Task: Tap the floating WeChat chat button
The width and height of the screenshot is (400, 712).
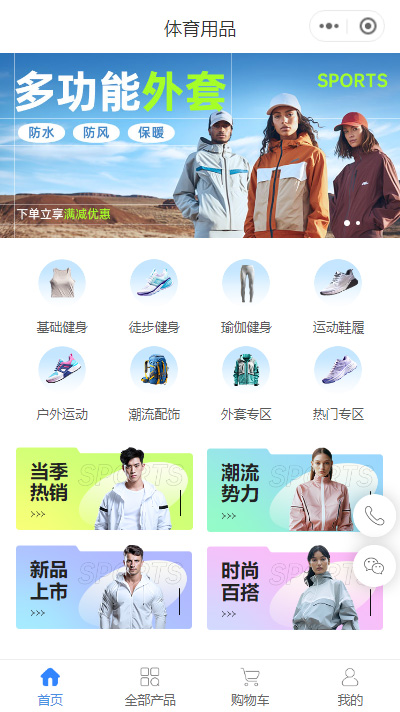Action: click(x=375, y=566)
